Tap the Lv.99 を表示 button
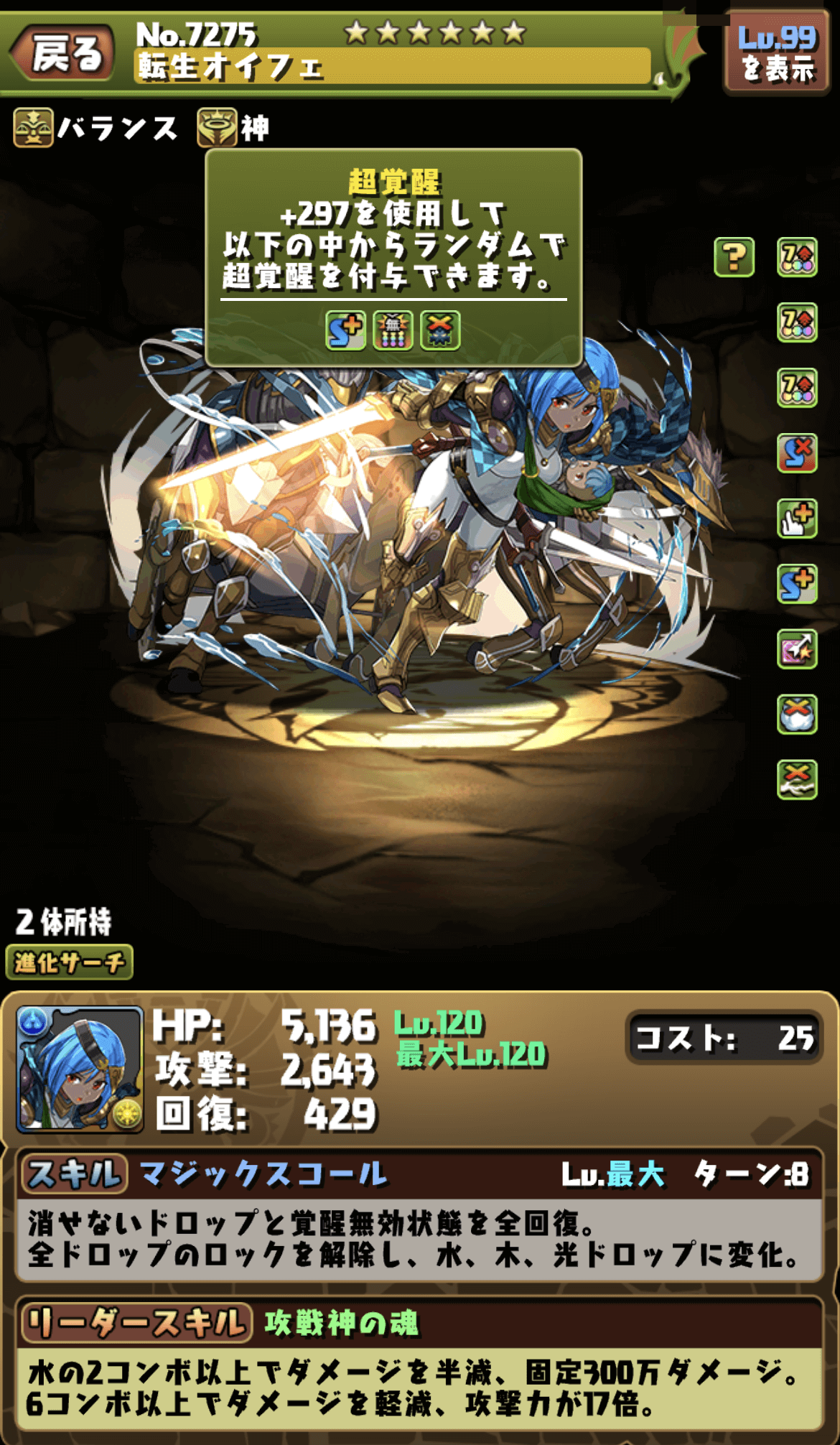 [777, 54]
